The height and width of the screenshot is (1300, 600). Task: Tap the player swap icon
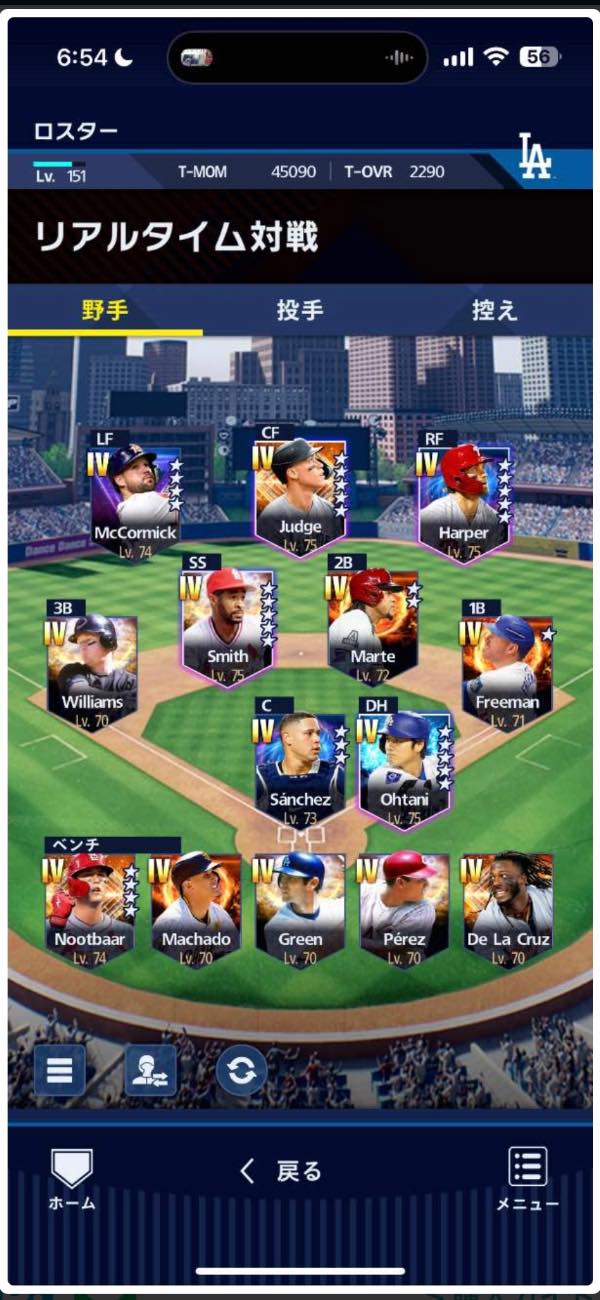pyautogui.click(x=150, y=1071)
